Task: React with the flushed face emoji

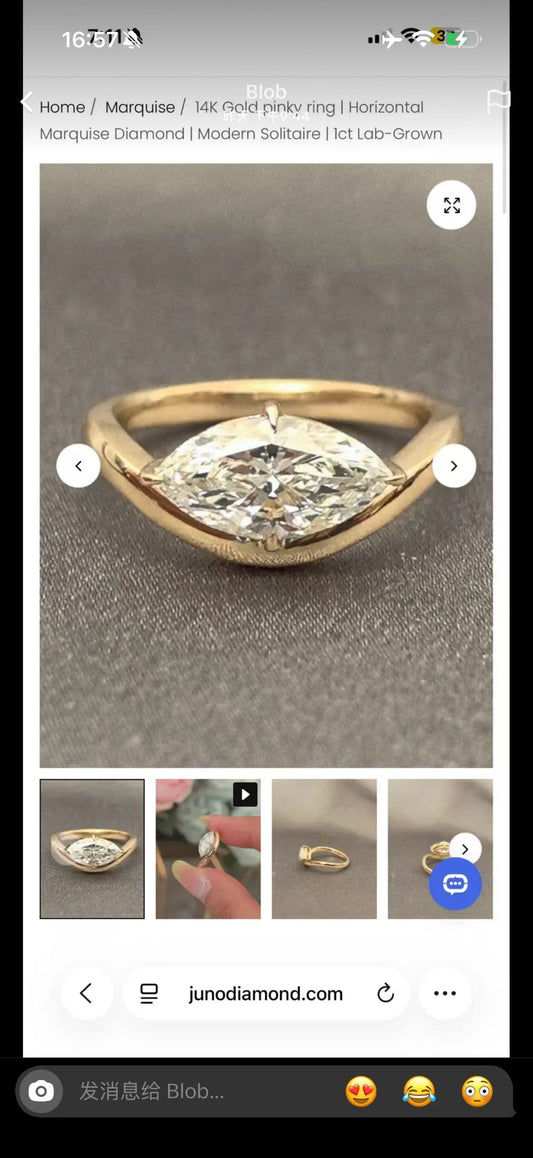Action: 477,1091
